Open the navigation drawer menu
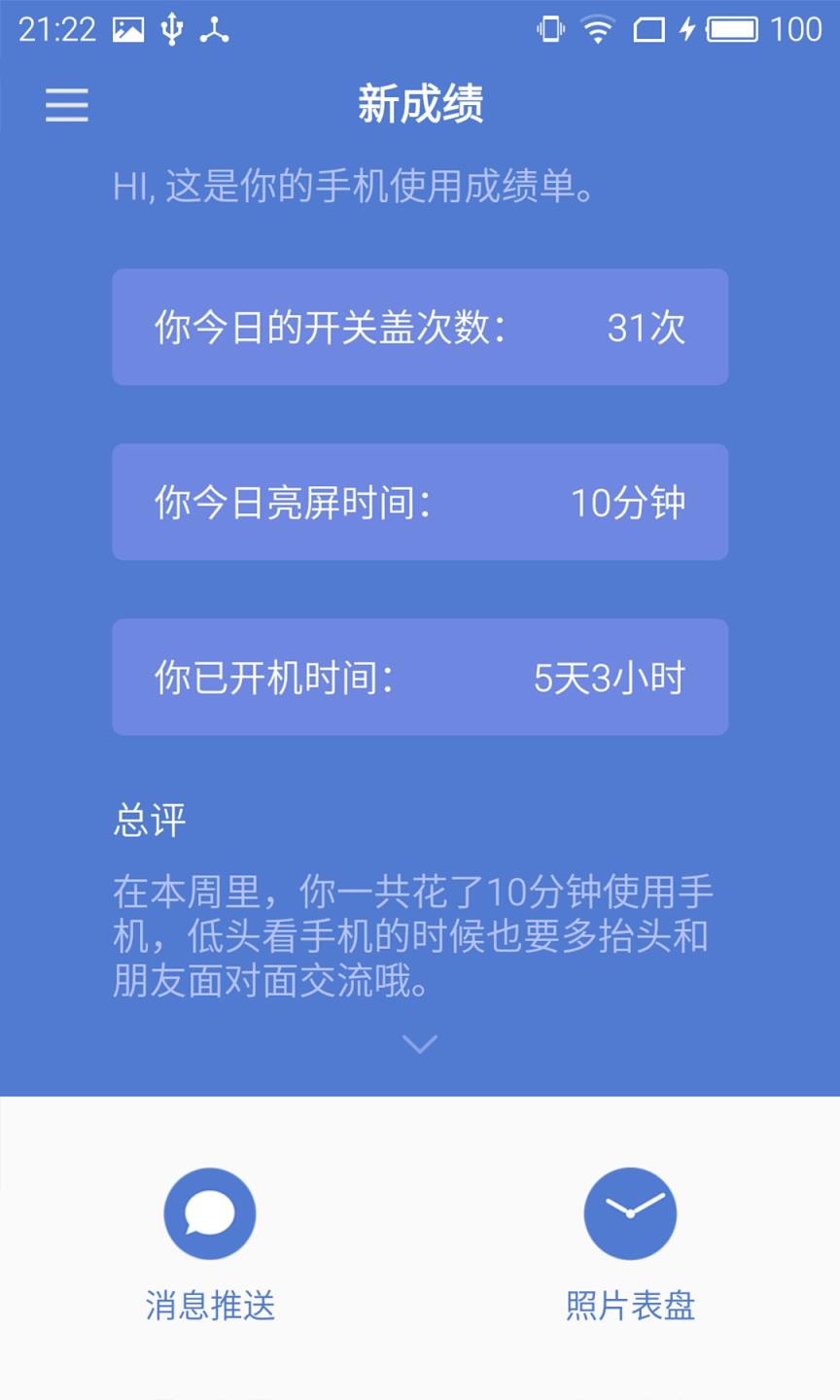 (x=66, y=105)
